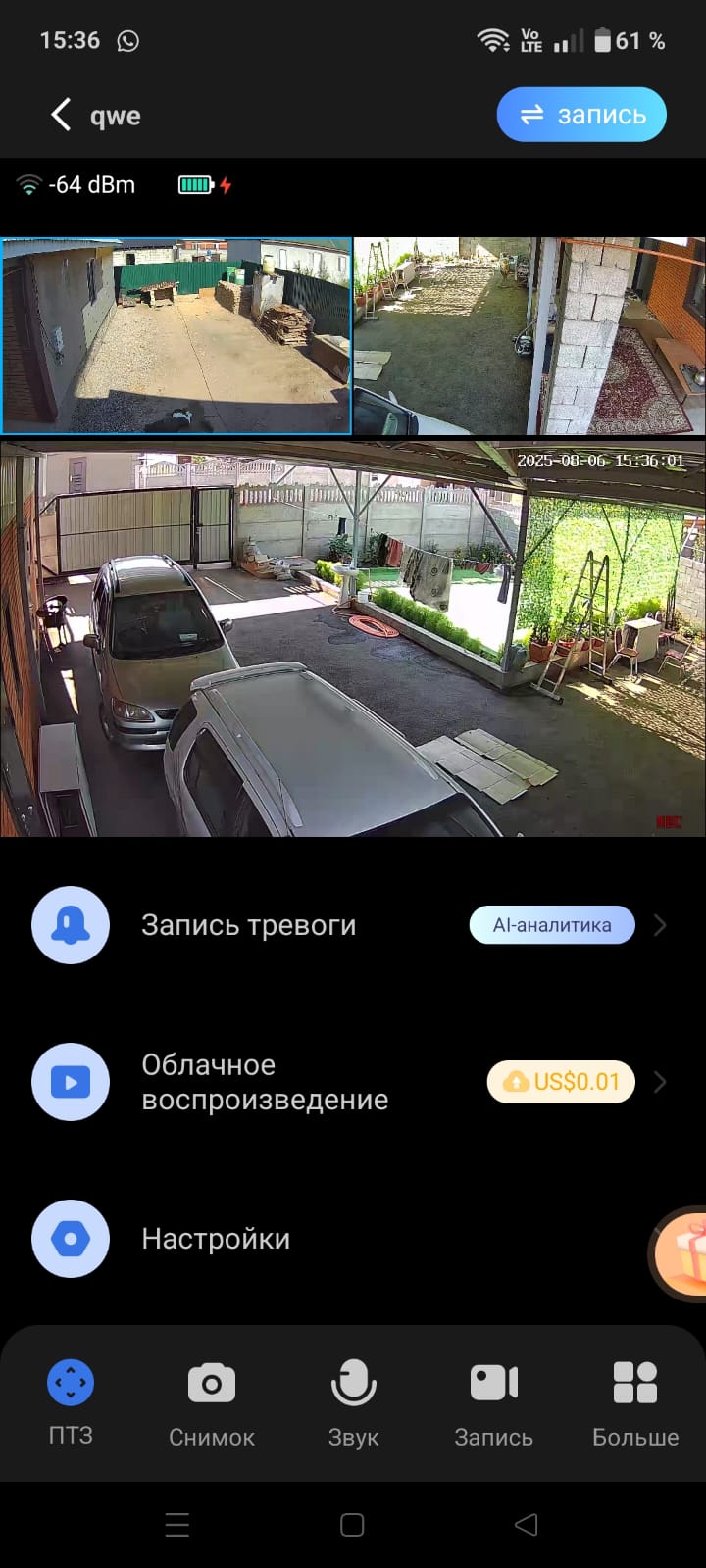This screenshot has height=1568, width=706.
Task: Select the second camera thumbnail with carpet
Action: tap(529, 336)
